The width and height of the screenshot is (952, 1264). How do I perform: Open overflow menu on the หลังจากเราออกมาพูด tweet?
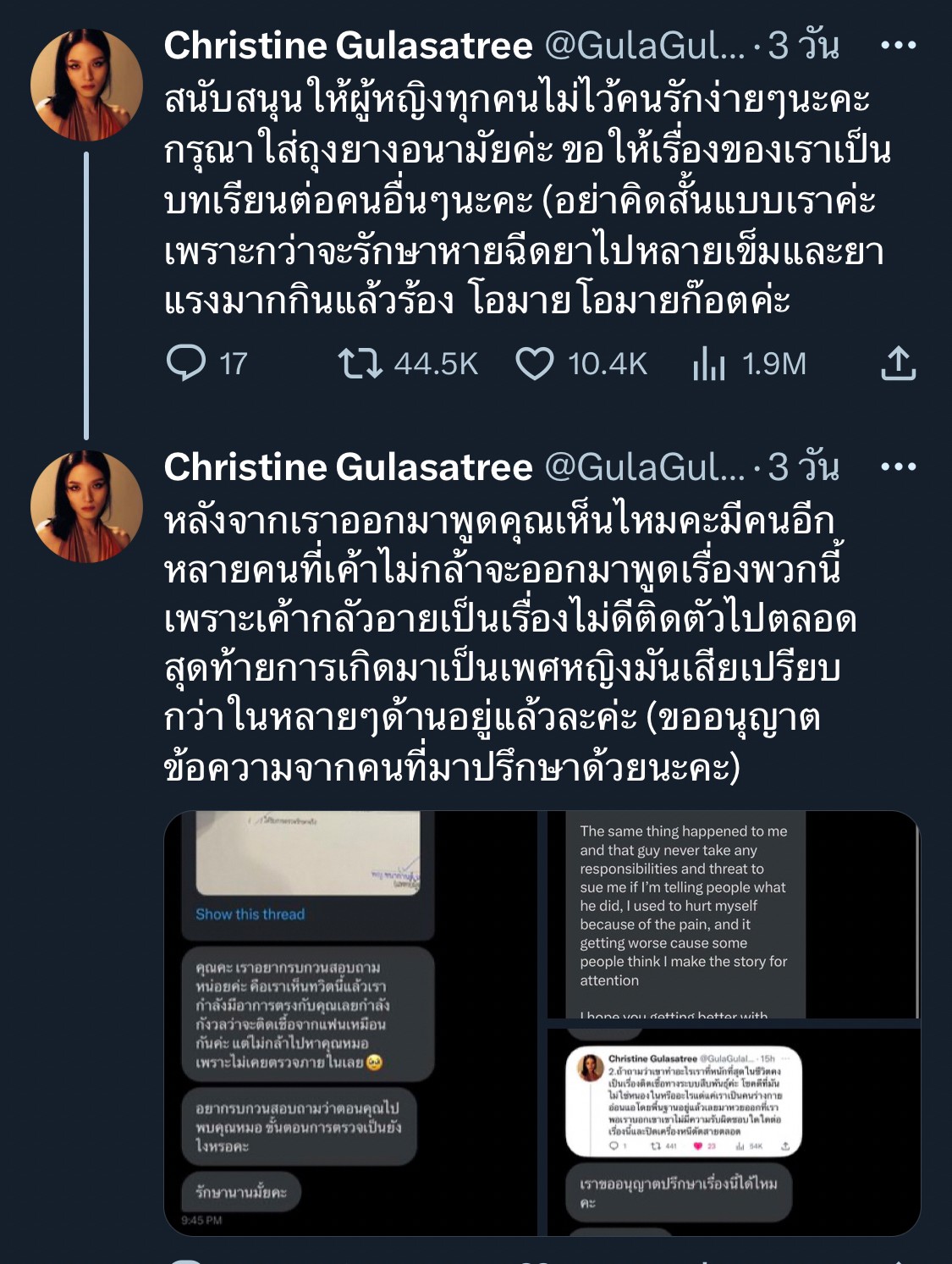898,467
